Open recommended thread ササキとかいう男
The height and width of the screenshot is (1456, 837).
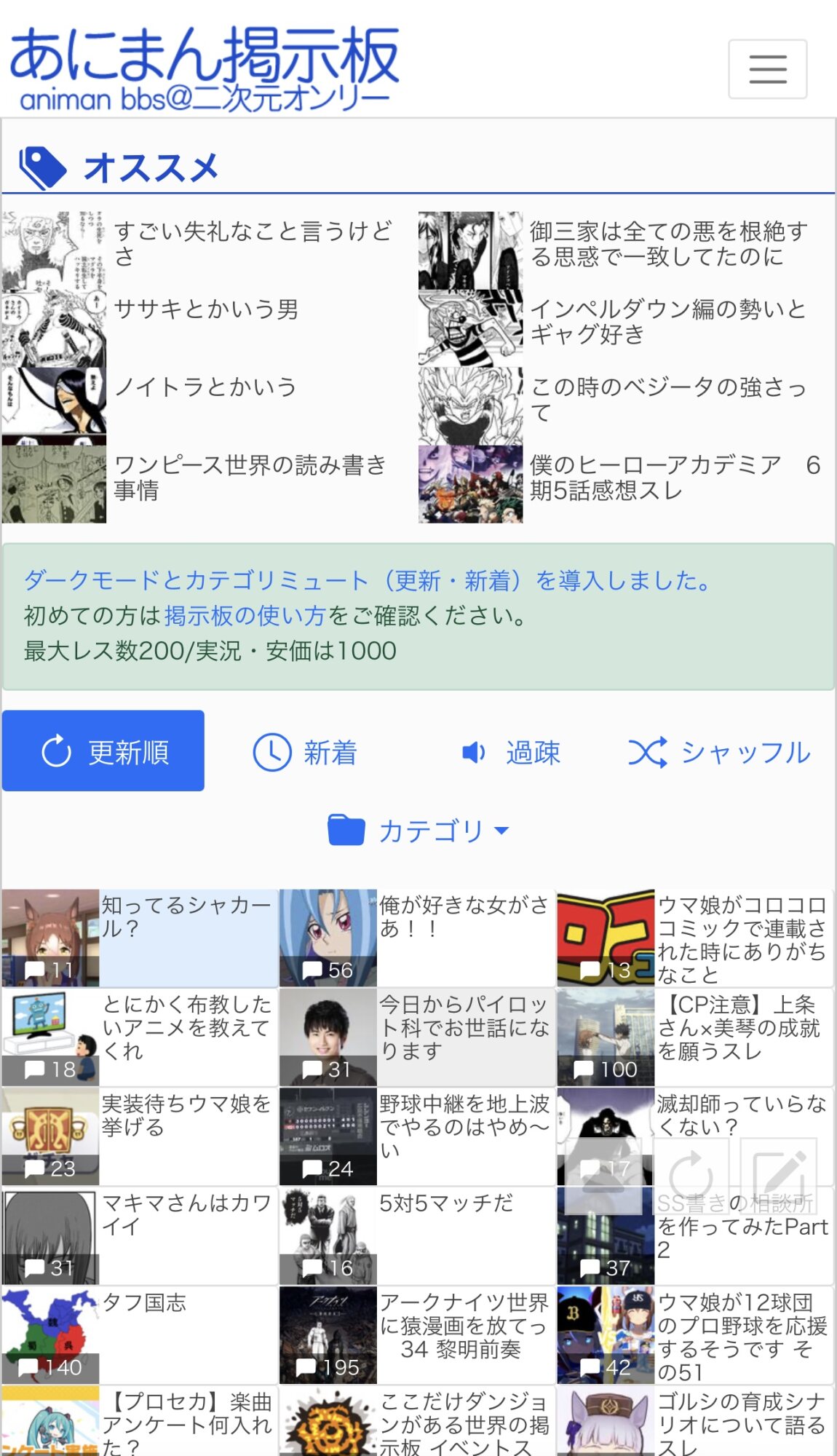coord(206,309)
